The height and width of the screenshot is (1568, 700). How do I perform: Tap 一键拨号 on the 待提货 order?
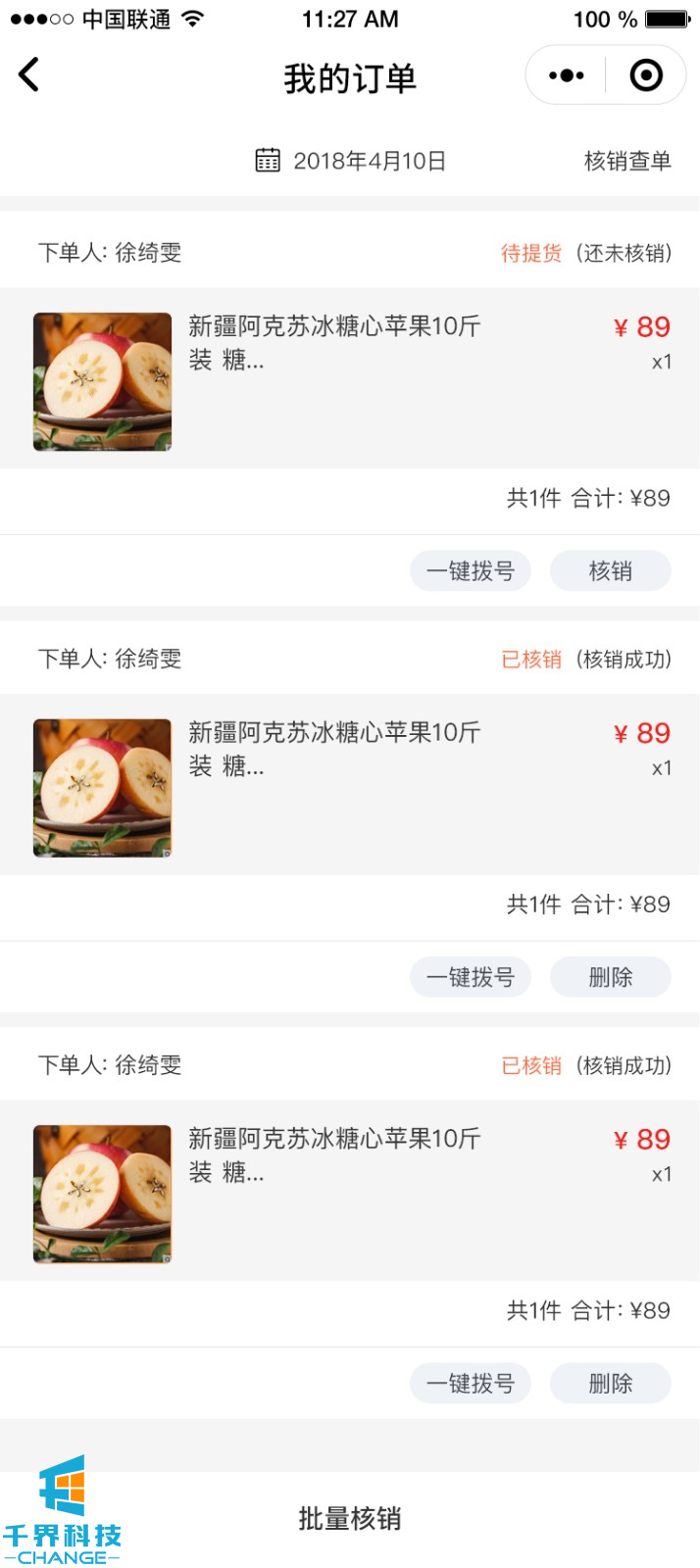(471, 571)
